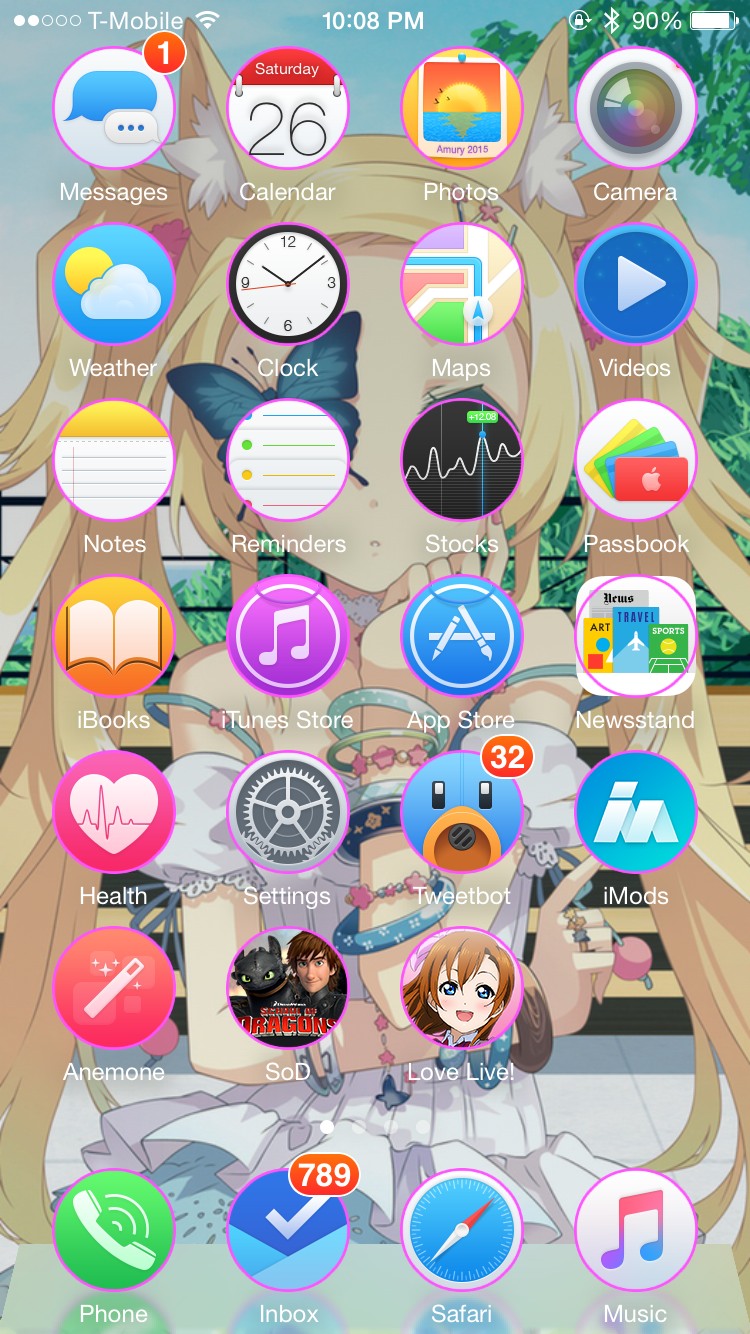Open Inbox in the dock

[287, 1230]
